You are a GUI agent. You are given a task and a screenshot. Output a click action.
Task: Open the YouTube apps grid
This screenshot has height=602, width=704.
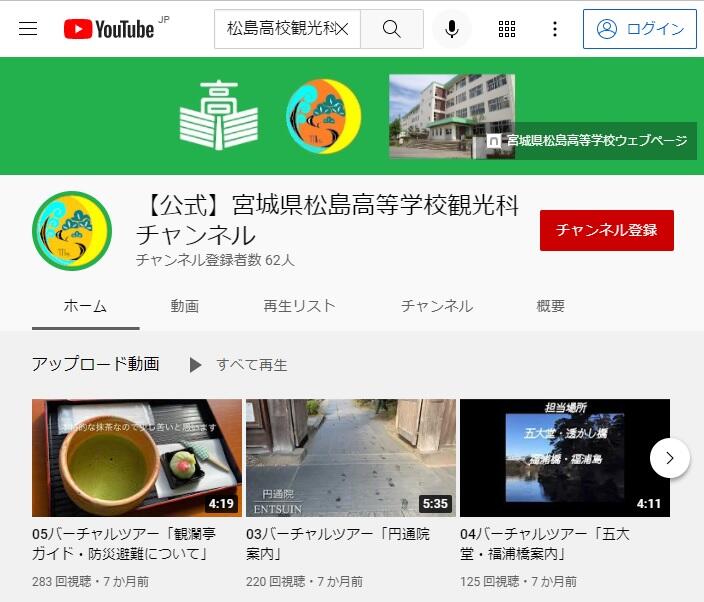pyautogui.click(x=507, y=29)
